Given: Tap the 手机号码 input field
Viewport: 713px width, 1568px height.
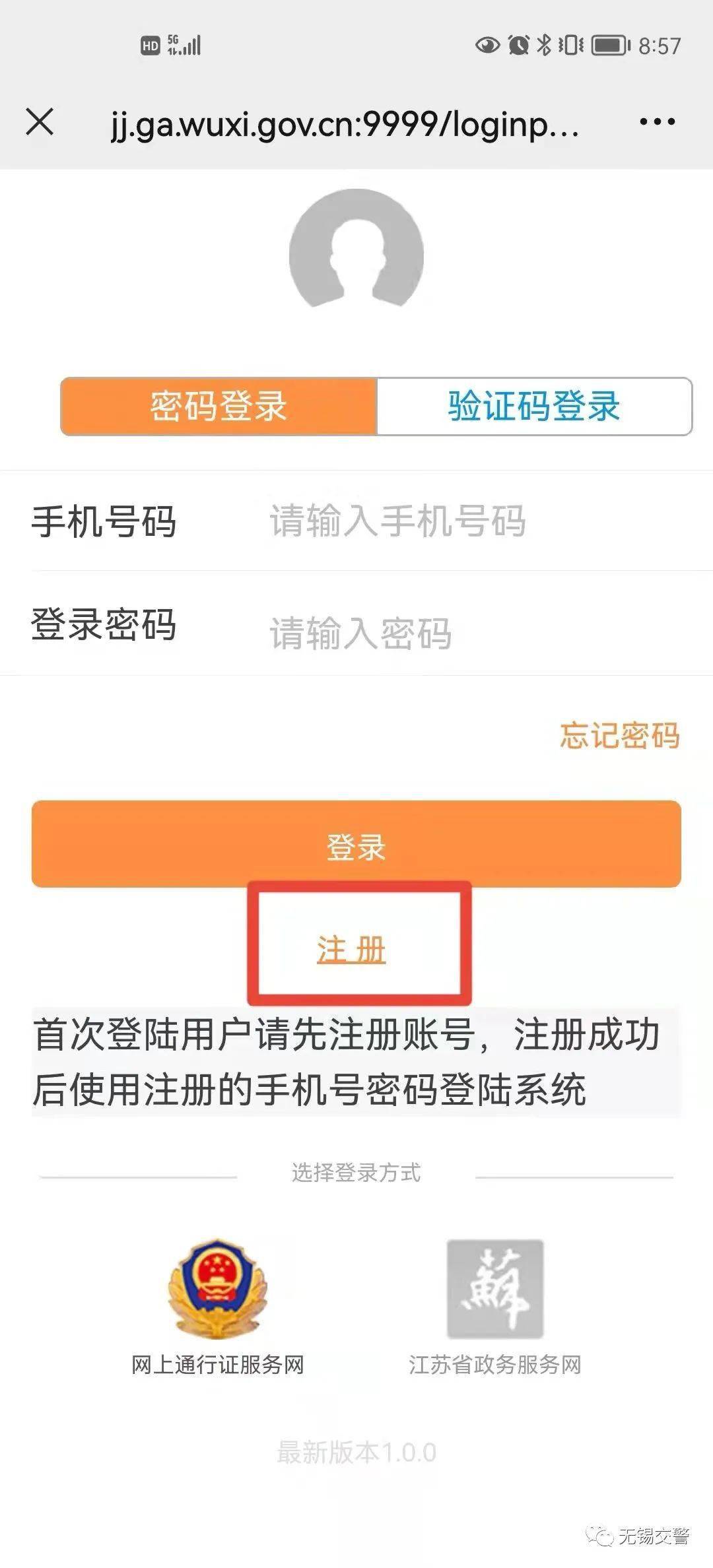Looking at the screenshot, I should tap(462, 521).
